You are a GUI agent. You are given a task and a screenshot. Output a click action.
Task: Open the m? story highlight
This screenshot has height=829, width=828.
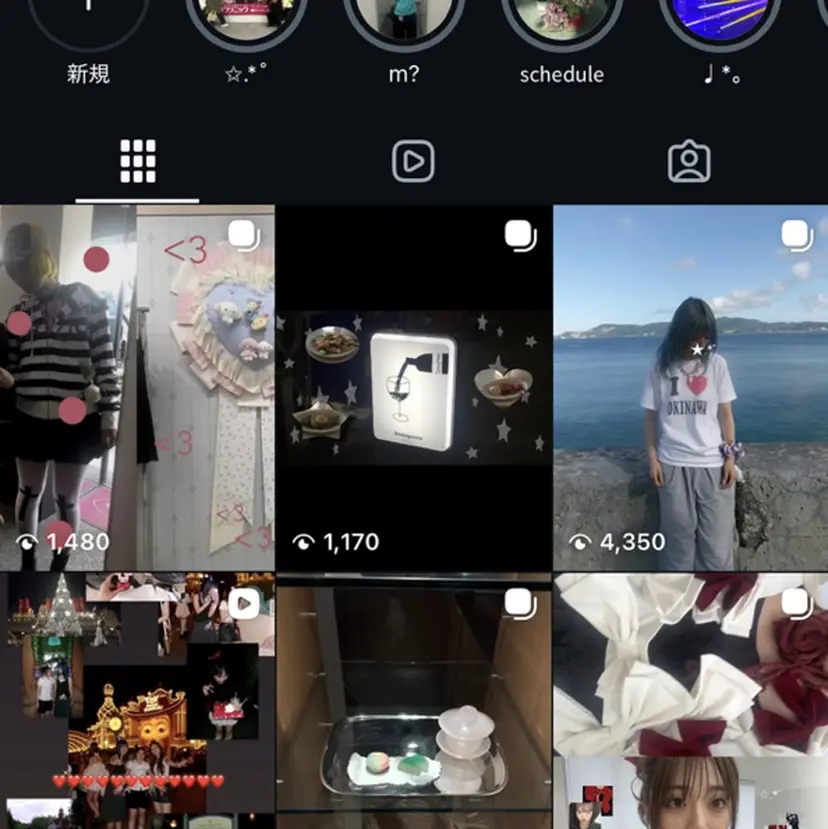click(x=404, y=20)
